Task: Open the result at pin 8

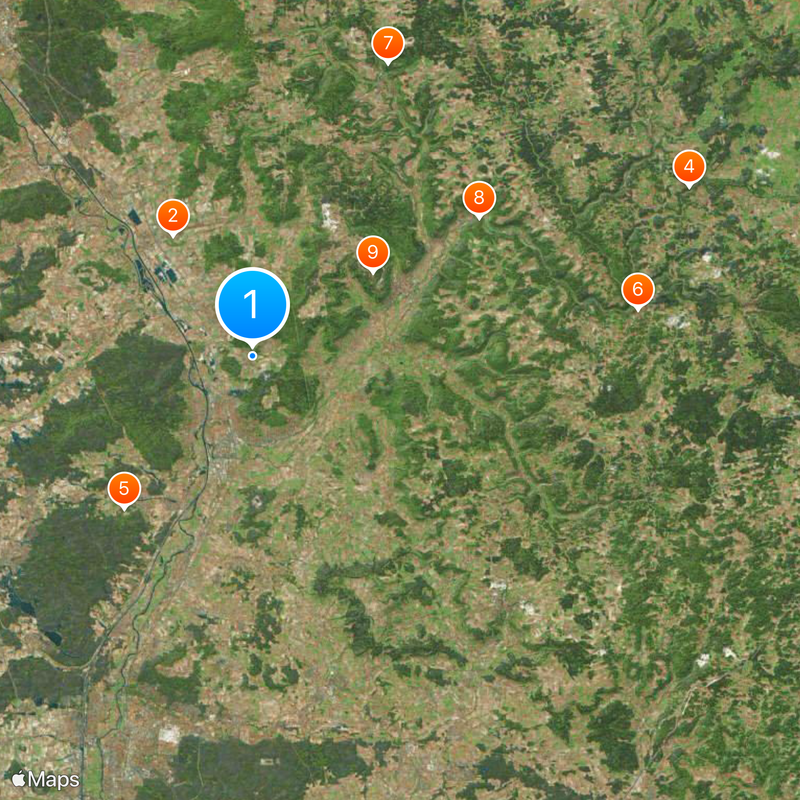Action: click(x=479, y=198)
